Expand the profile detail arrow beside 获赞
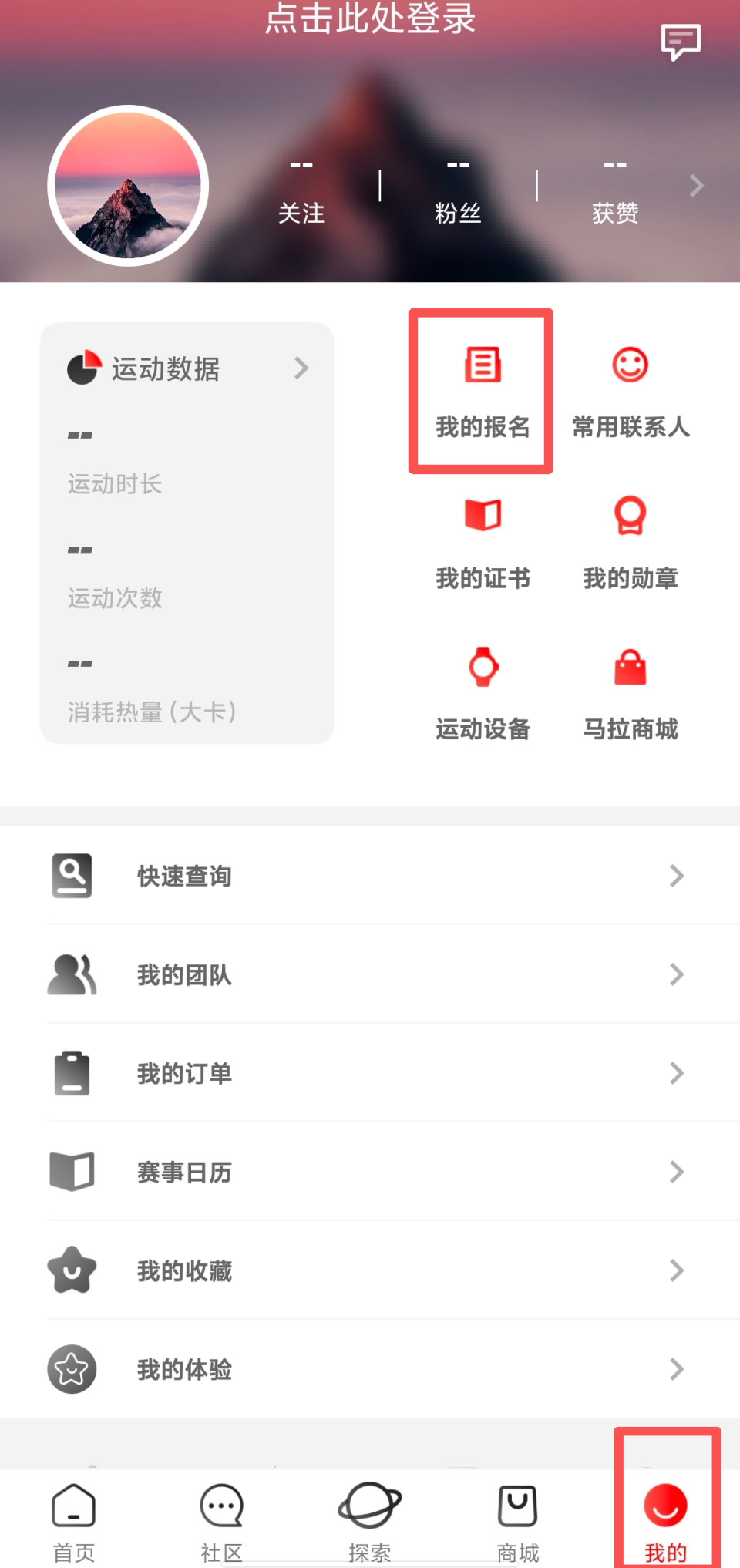This screenshot has width=740, height=1568. click(696, 185)
